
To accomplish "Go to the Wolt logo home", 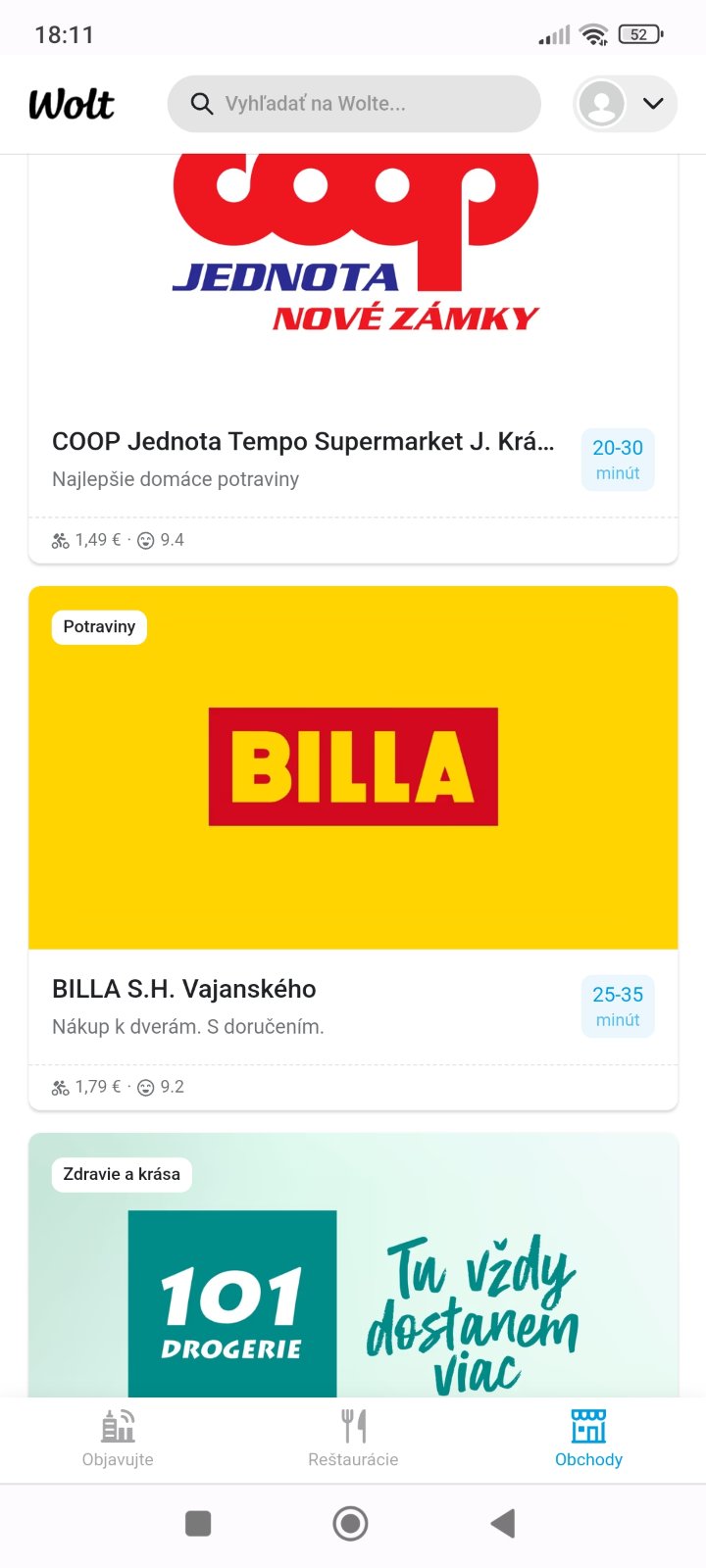I will (72, 104).
